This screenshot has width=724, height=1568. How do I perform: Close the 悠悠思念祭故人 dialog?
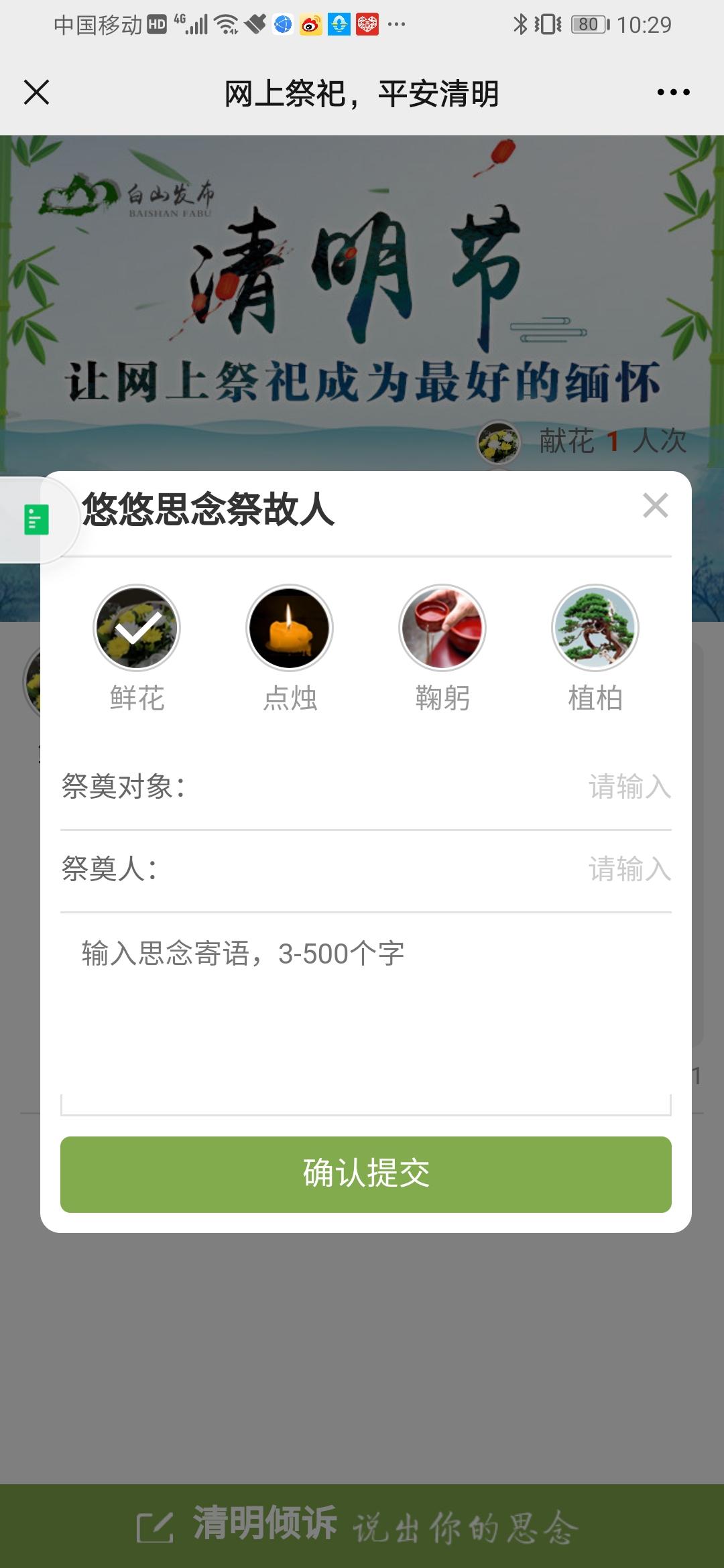coord(654,506)
